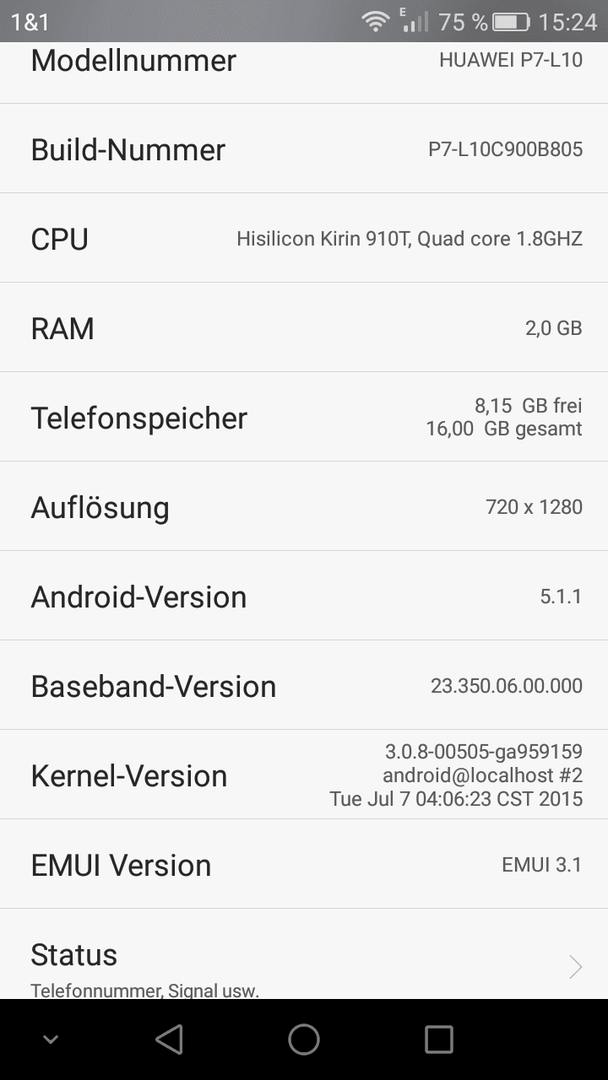Viewport: 608px width, 1080px height.
Task: Open the Status row
Action: (304, 960)
